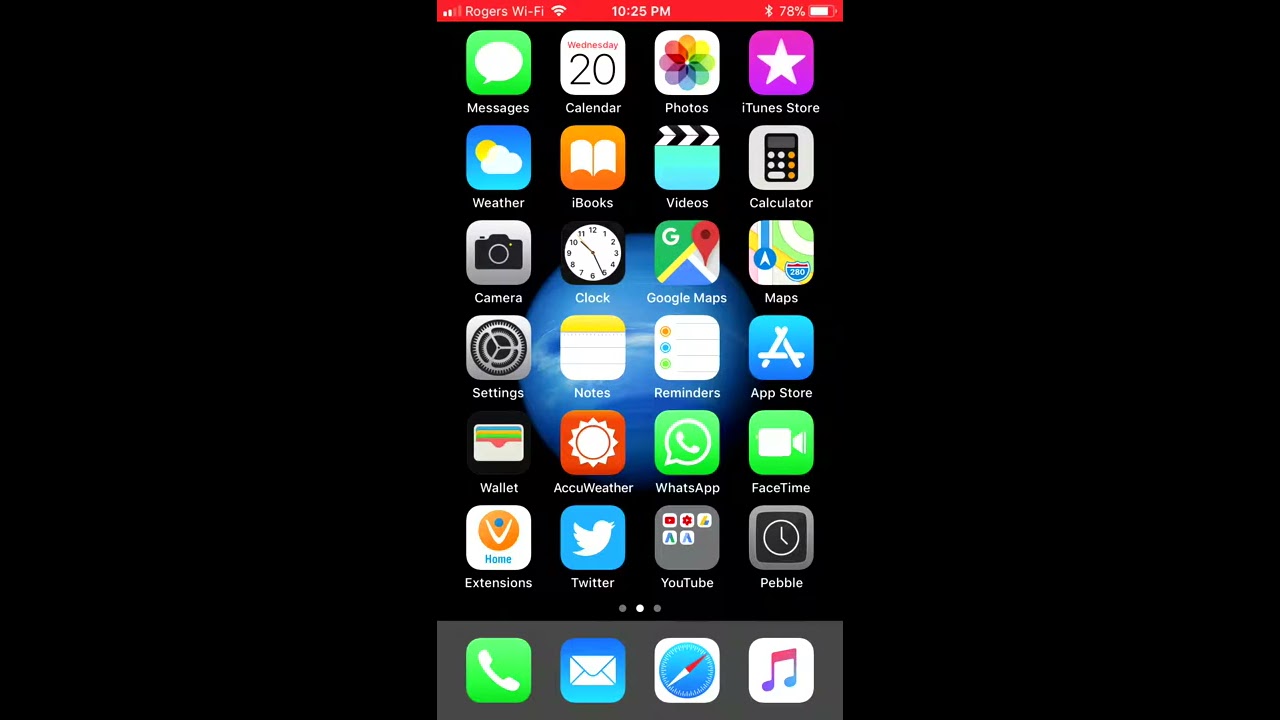
Task: Open iBooks
Action: tap(593, 158)
